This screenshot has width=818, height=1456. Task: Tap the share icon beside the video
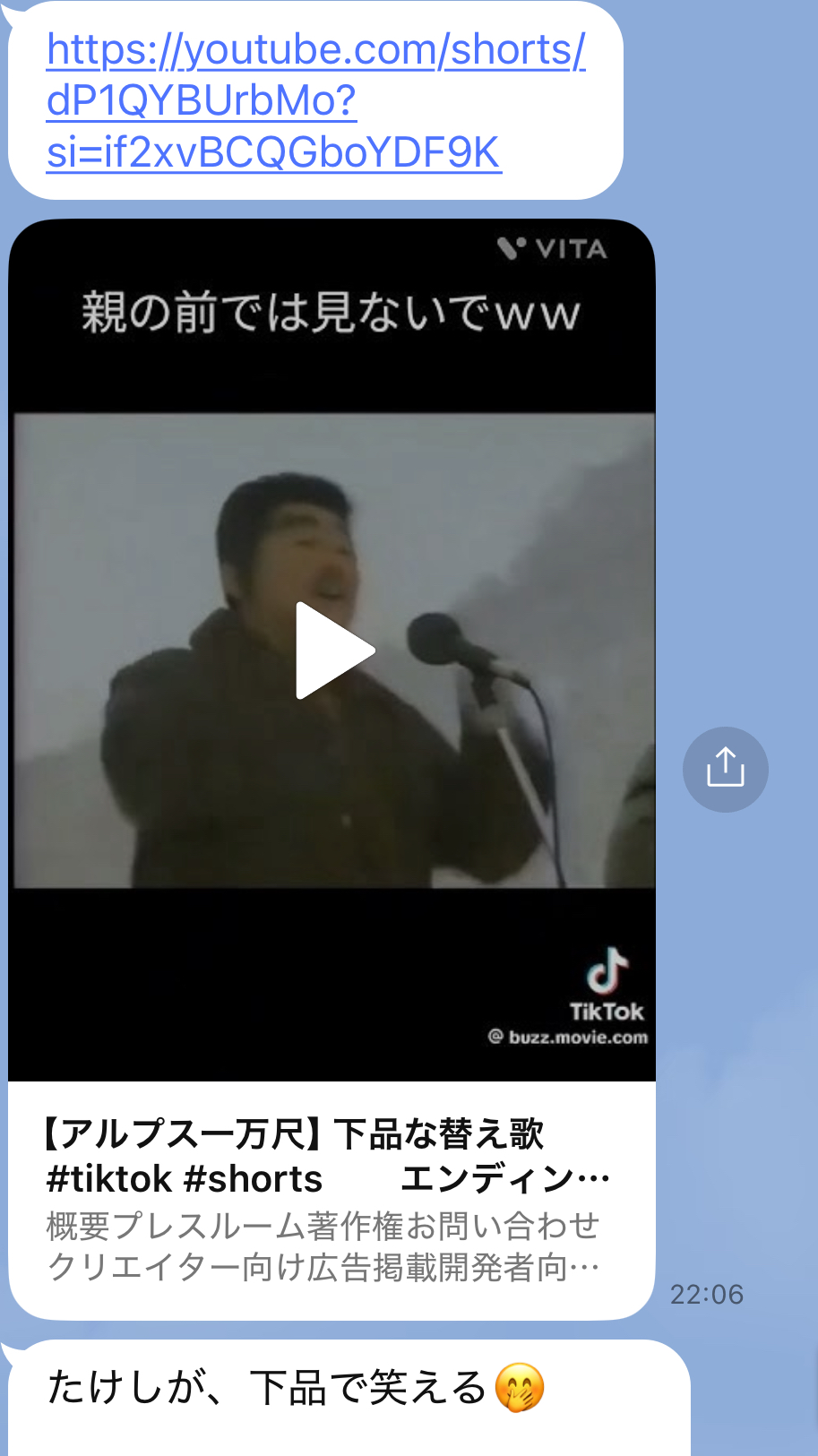725,769
